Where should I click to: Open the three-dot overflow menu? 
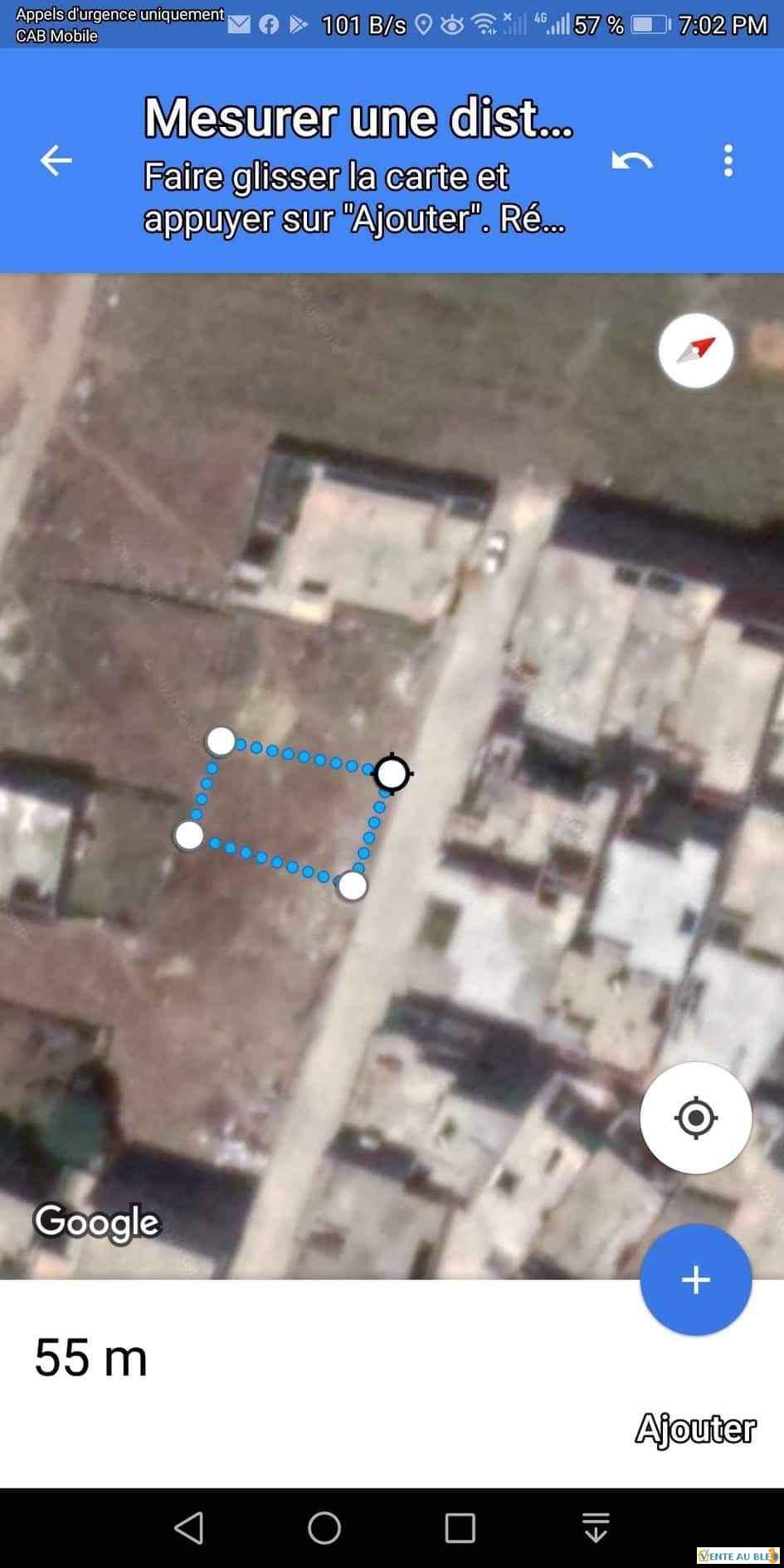point(728,160)
